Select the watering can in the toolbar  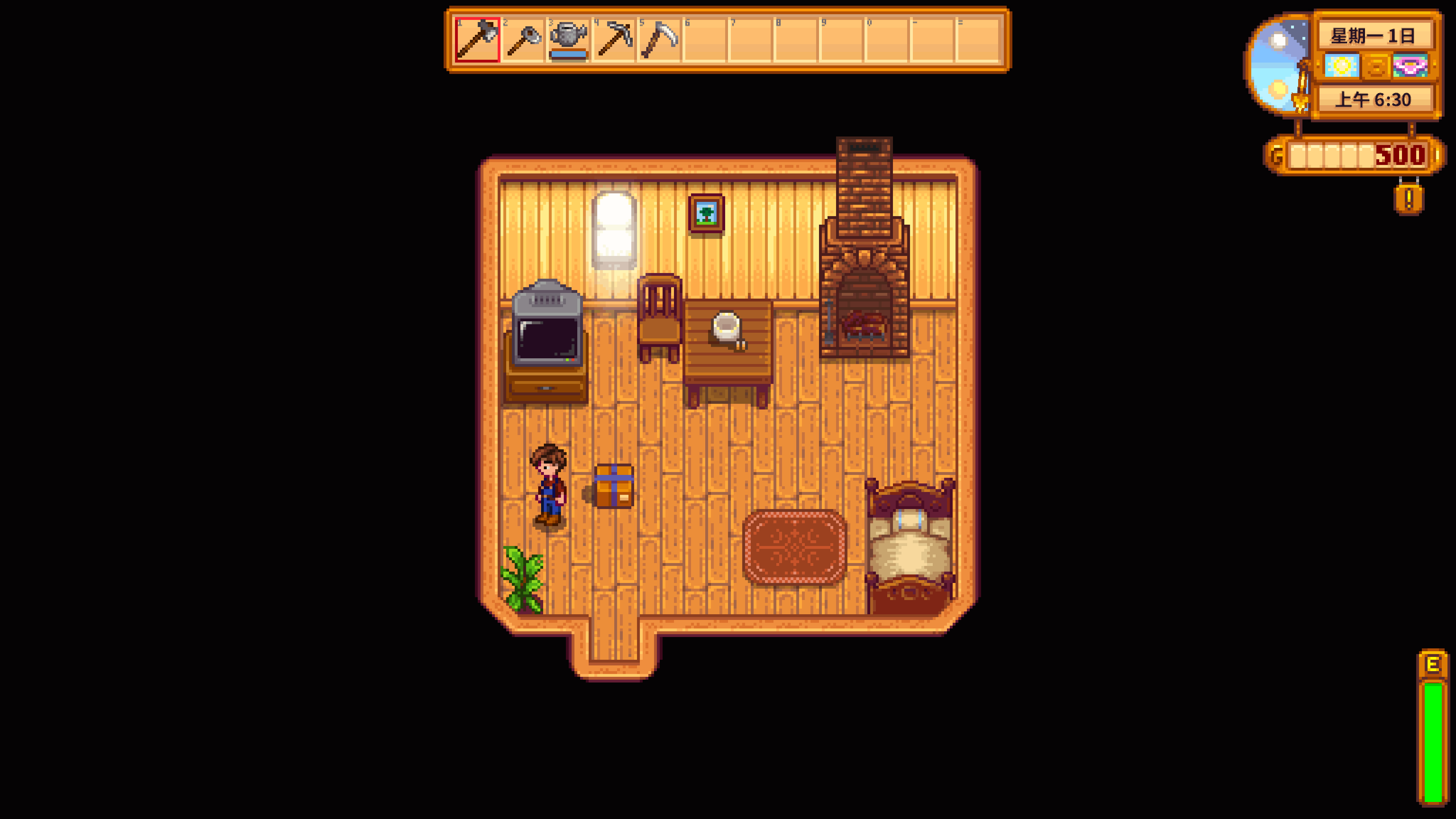pyautogui.click(x=569, y=39)
